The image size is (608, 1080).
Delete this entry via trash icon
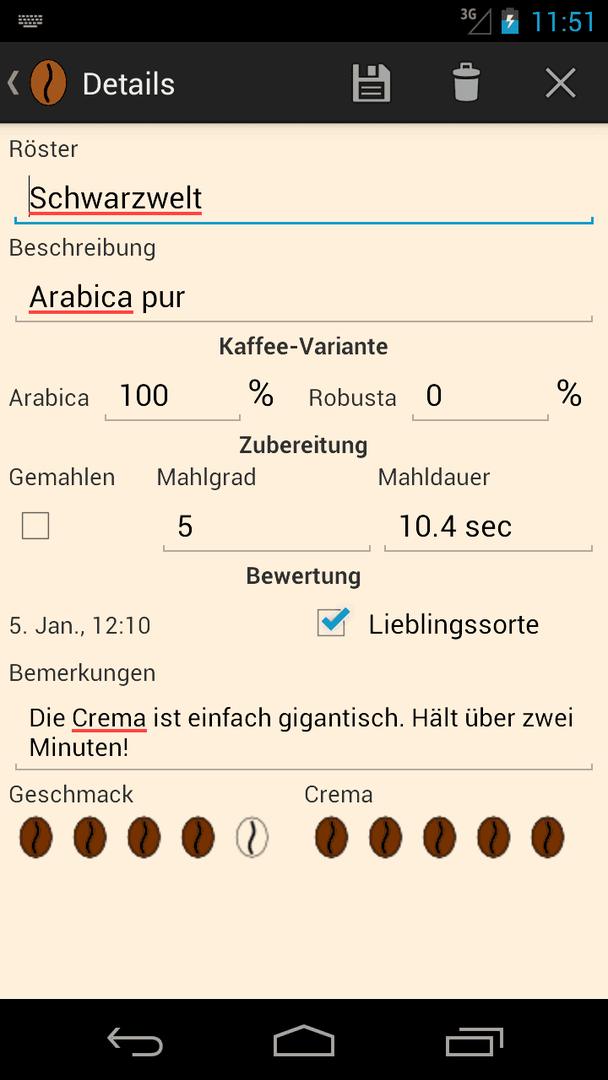point(466,83)
